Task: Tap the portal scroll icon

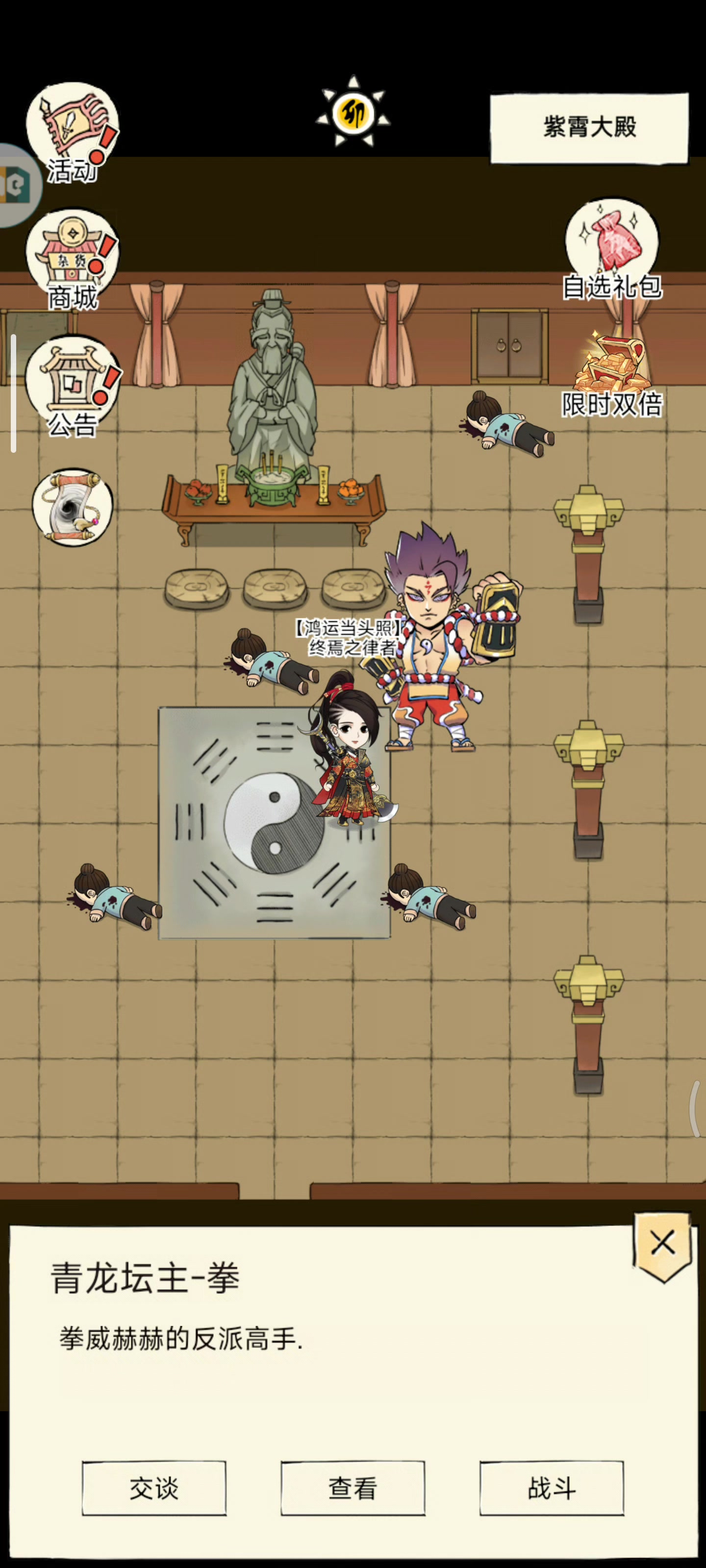Action: click(73, 507)
